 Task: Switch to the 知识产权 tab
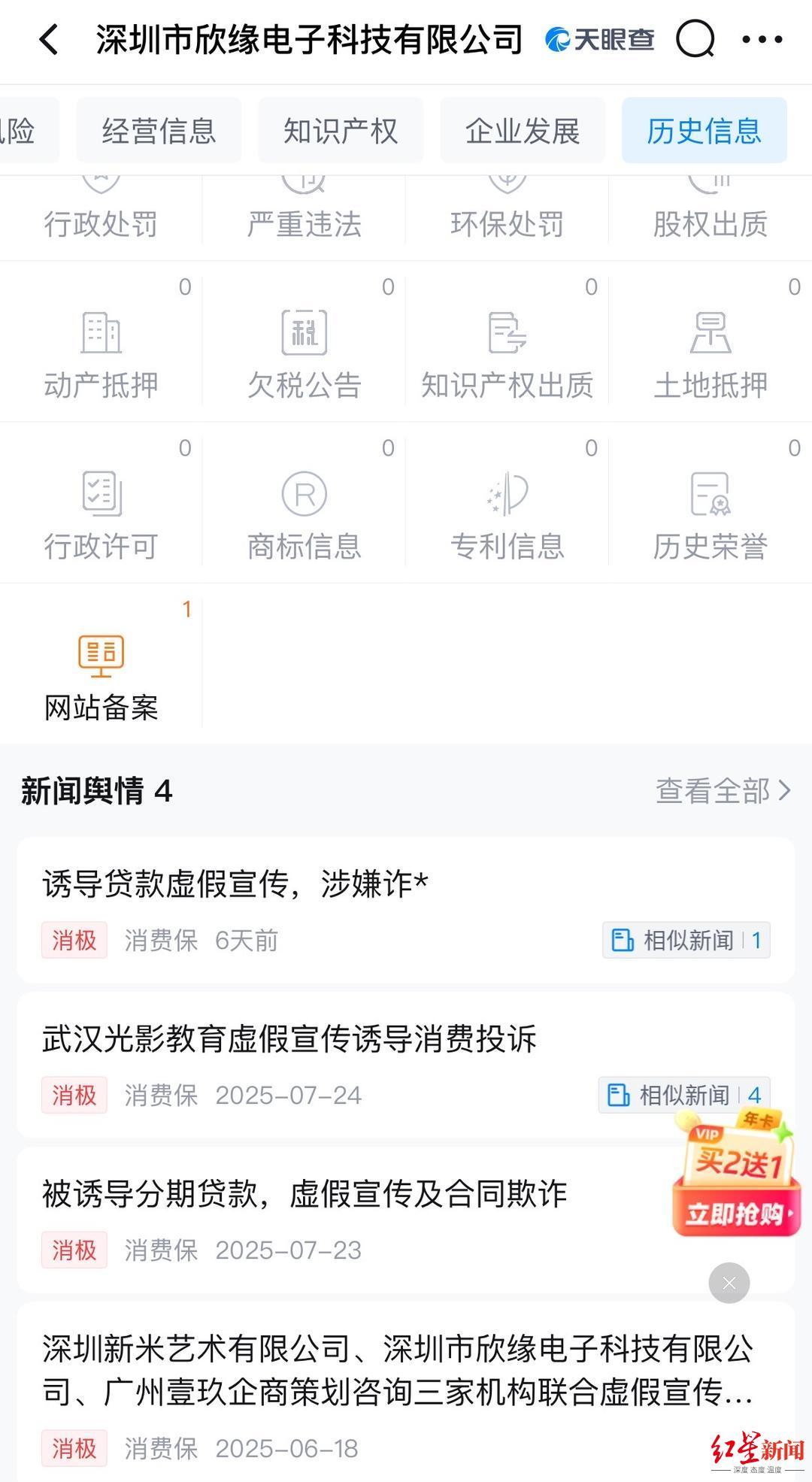point(341,131)
